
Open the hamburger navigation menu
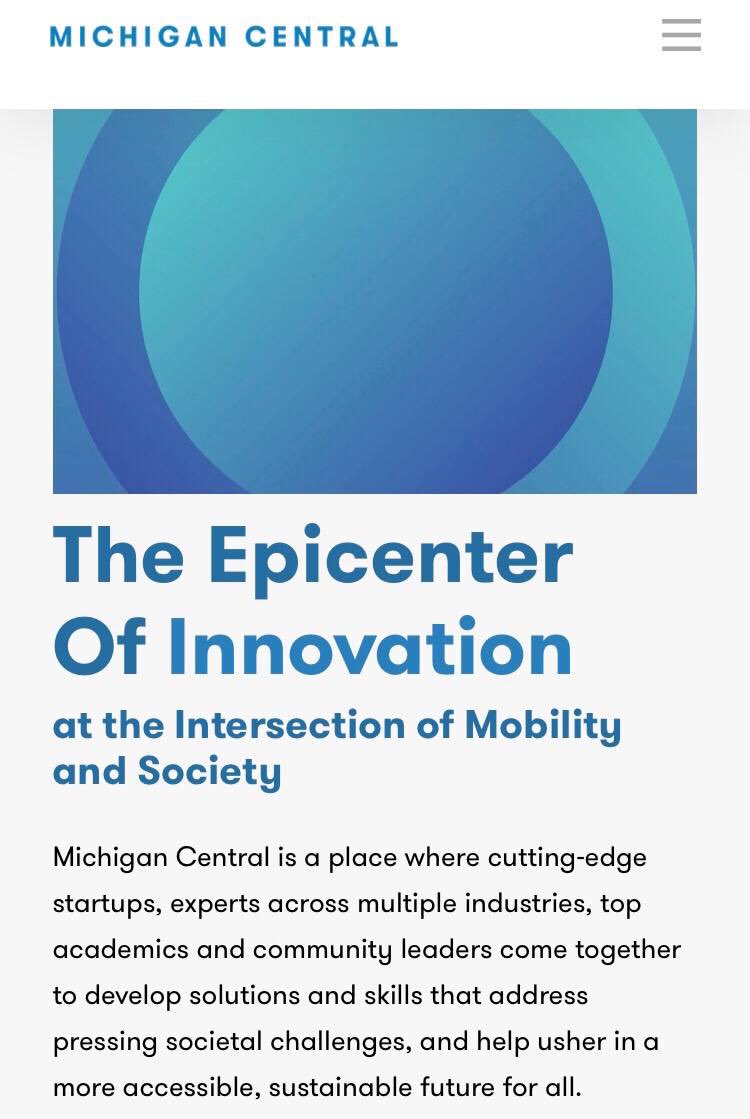coord(681,36)
